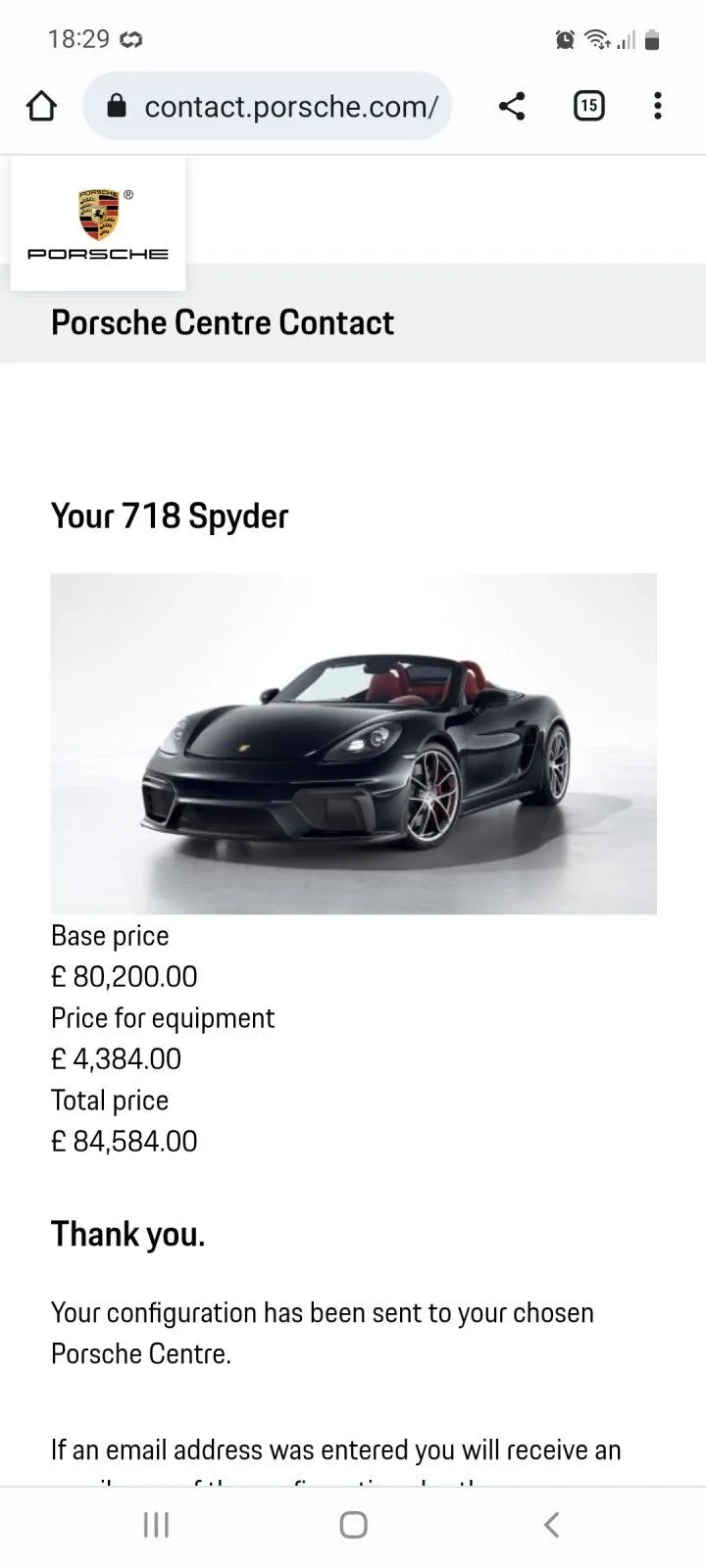Tap the address bar showing contact.porsche.com

pos(294,106)
